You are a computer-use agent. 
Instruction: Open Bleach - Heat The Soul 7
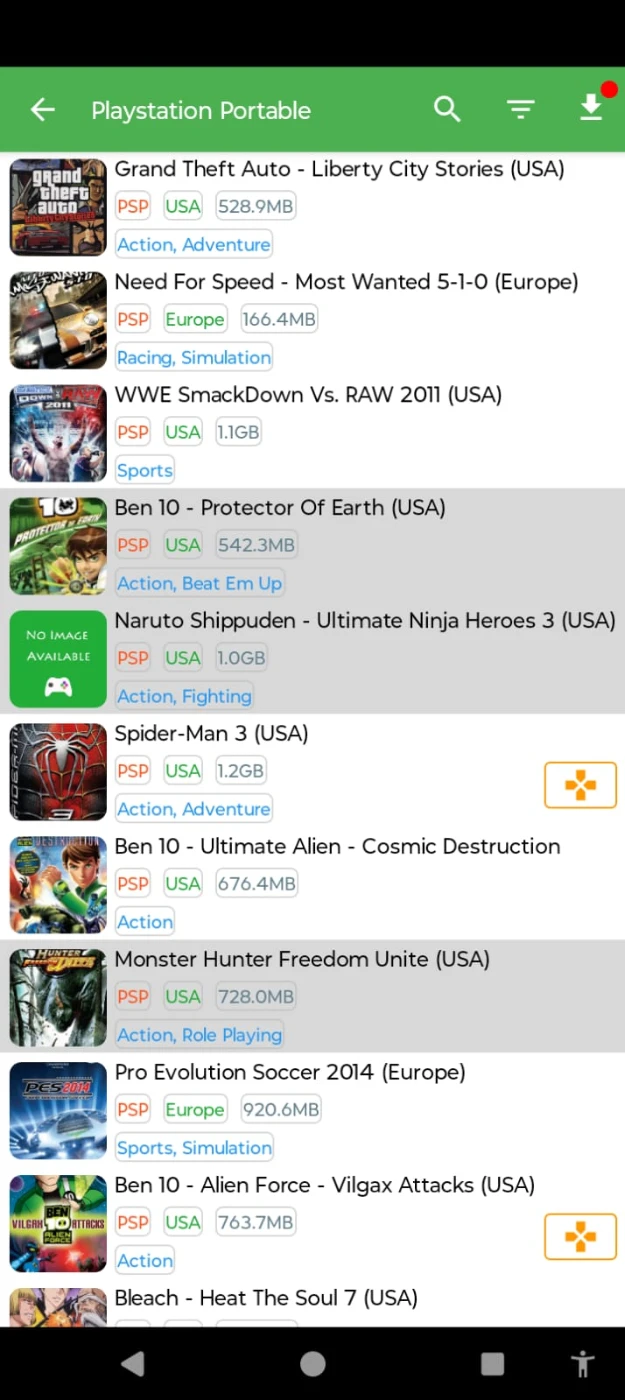[266, 1298]
